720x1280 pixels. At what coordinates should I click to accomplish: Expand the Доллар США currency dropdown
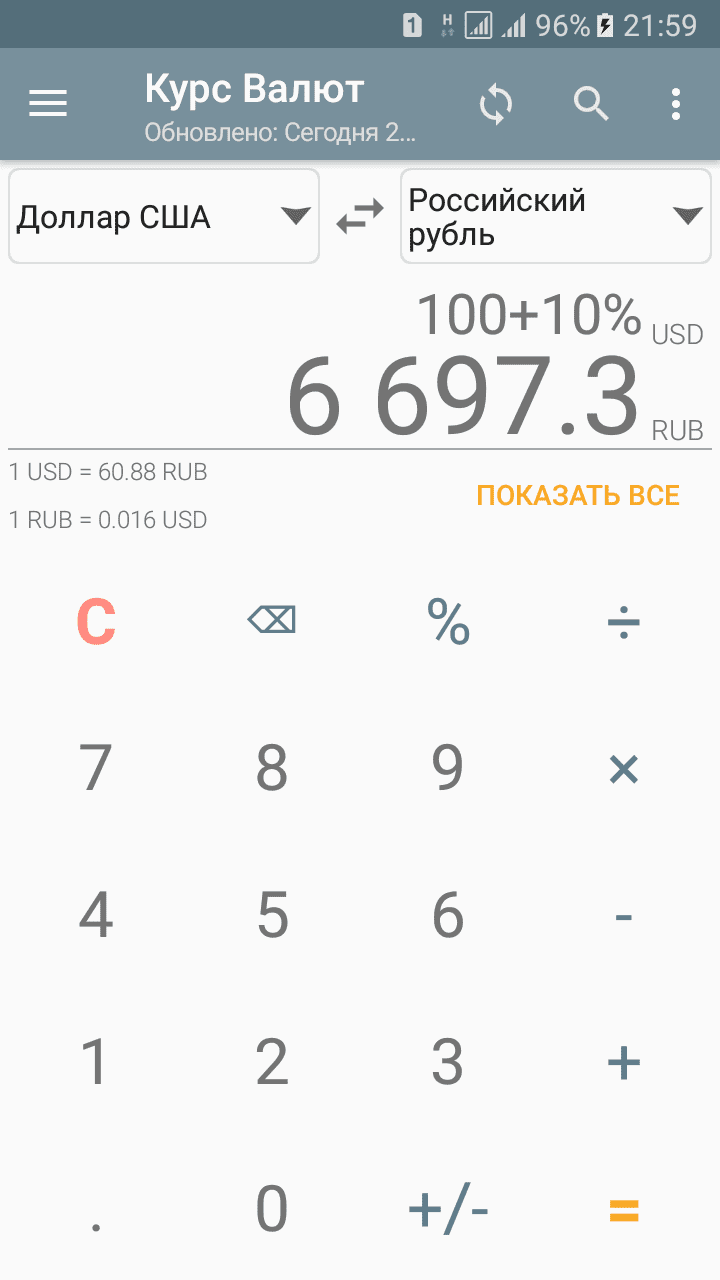pyautogui.click(x=163, y=216)
